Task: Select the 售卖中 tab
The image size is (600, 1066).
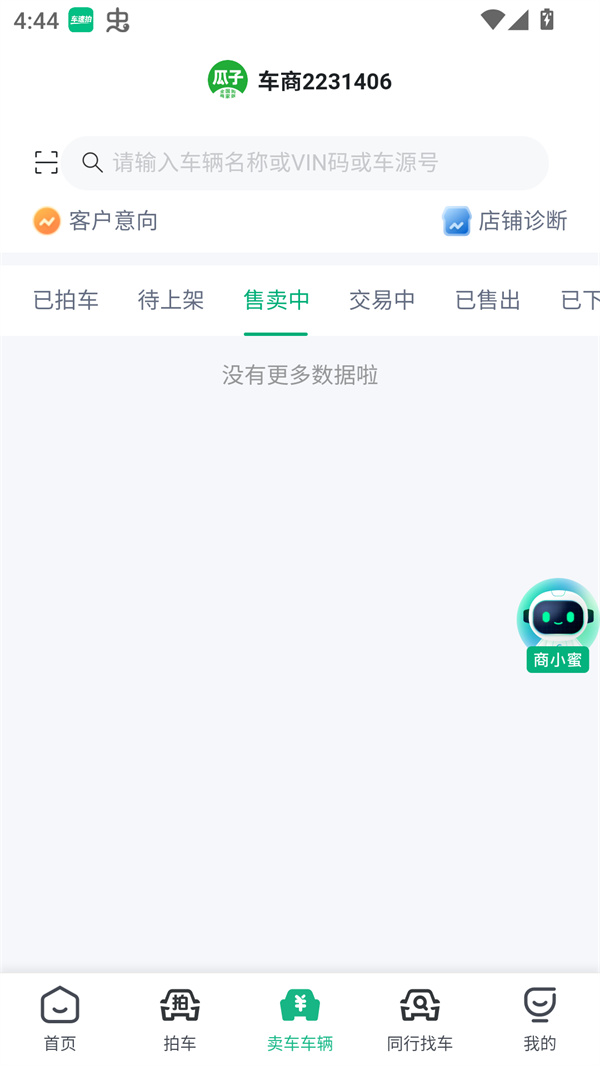Action: pyautogui.click(x=276, y=300)
